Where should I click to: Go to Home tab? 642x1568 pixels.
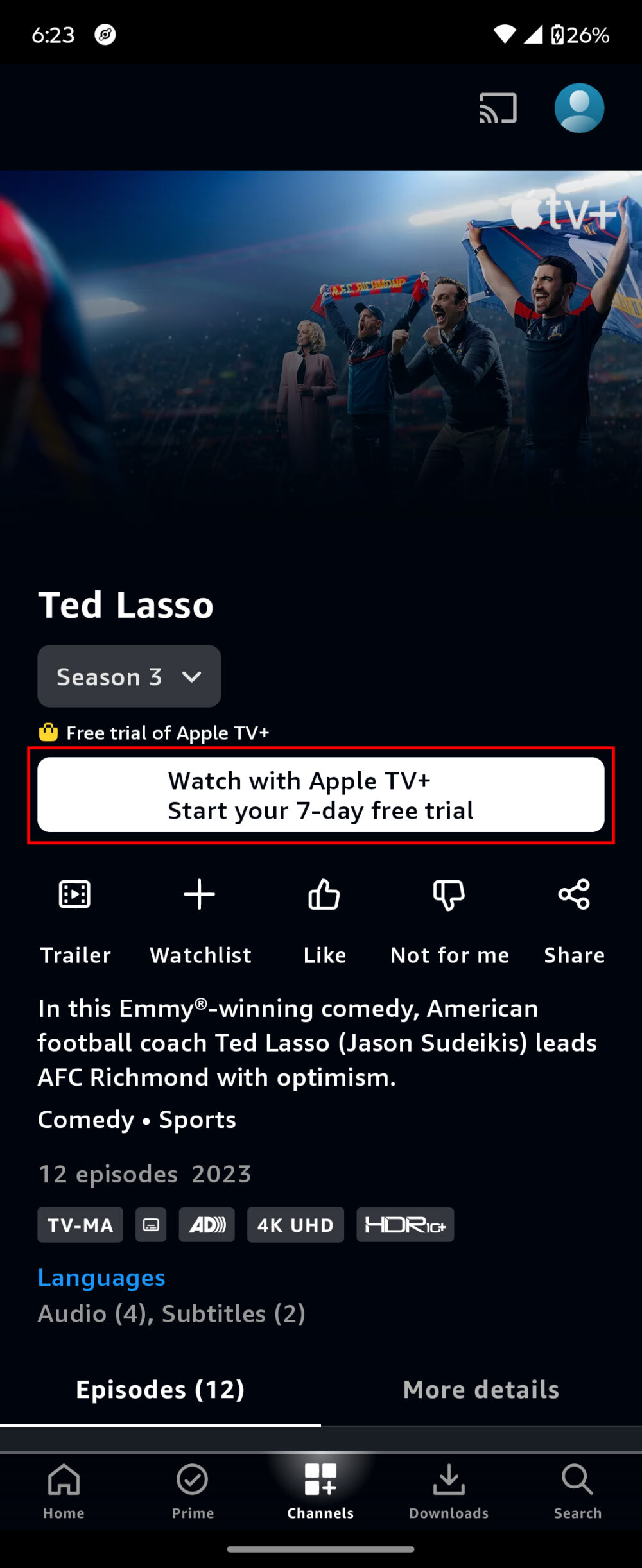tap(64, 1488)
